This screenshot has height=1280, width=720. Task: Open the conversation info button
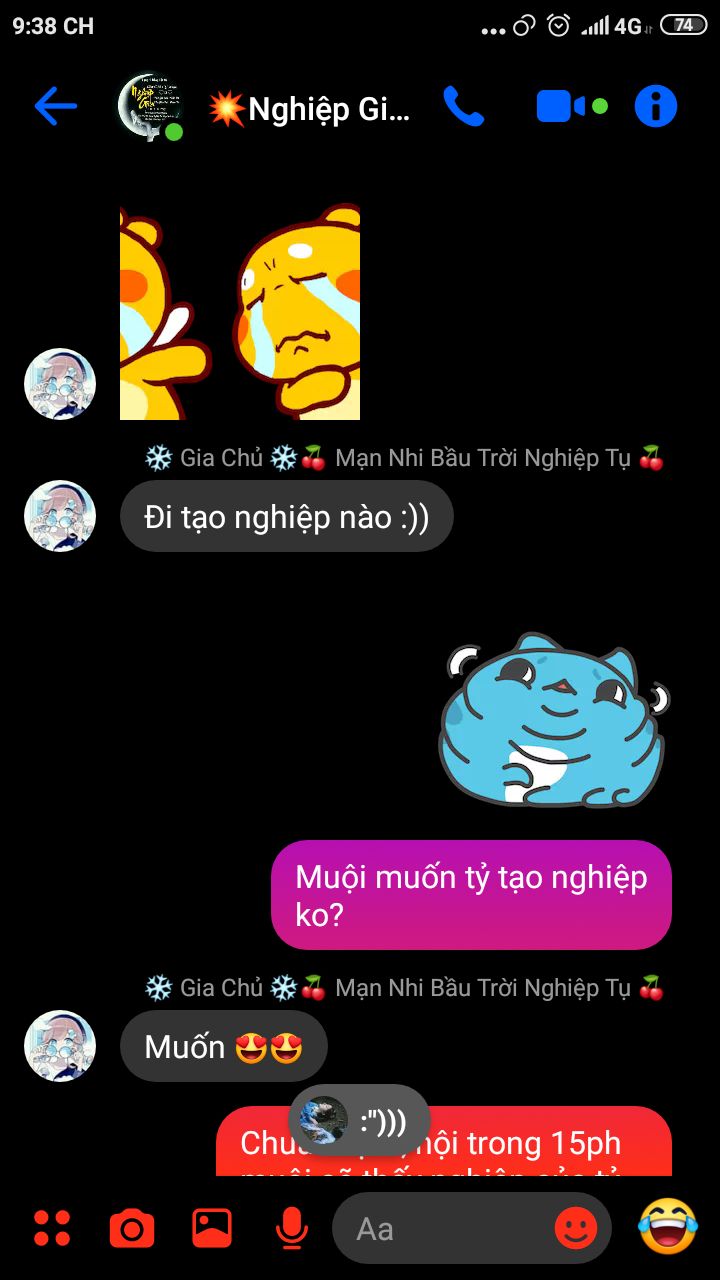pos(656,106)
